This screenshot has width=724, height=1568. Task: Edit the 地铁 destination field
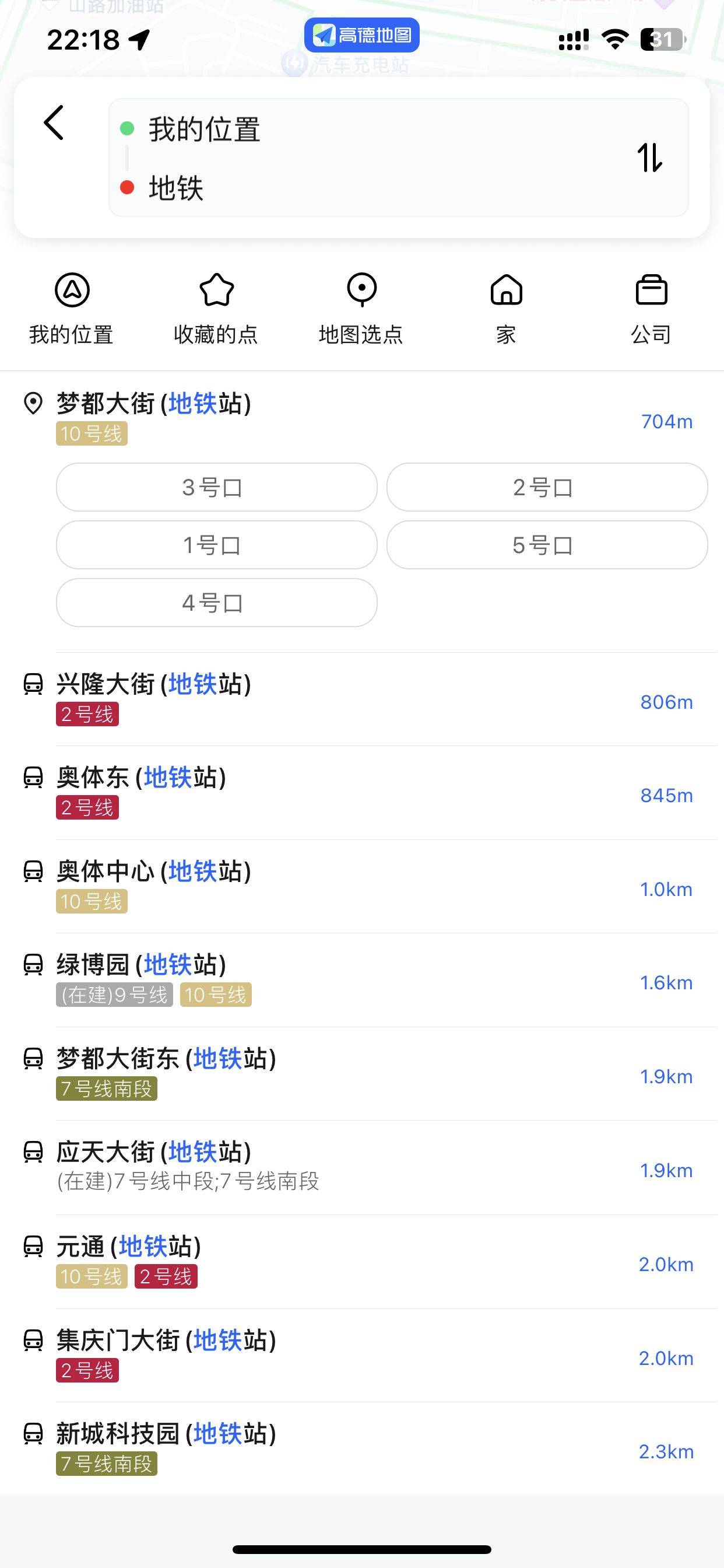coord(365,187)
